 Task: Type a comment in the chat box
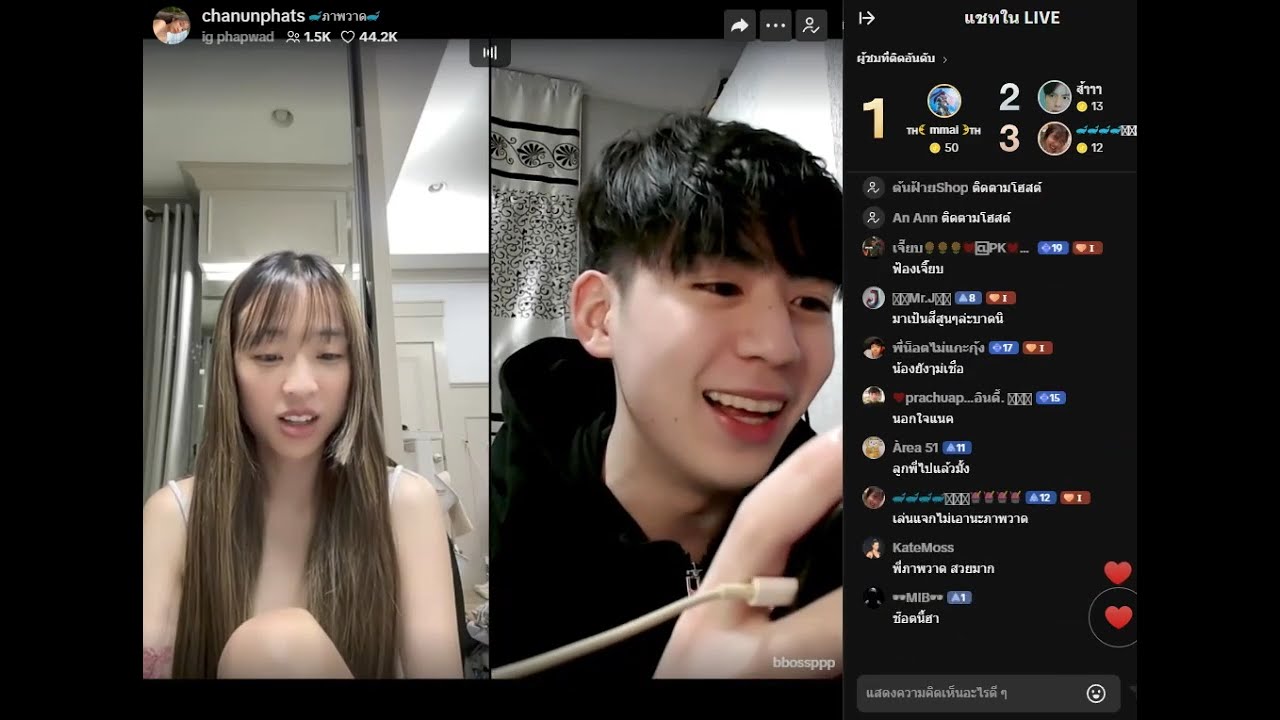[965, 693]
